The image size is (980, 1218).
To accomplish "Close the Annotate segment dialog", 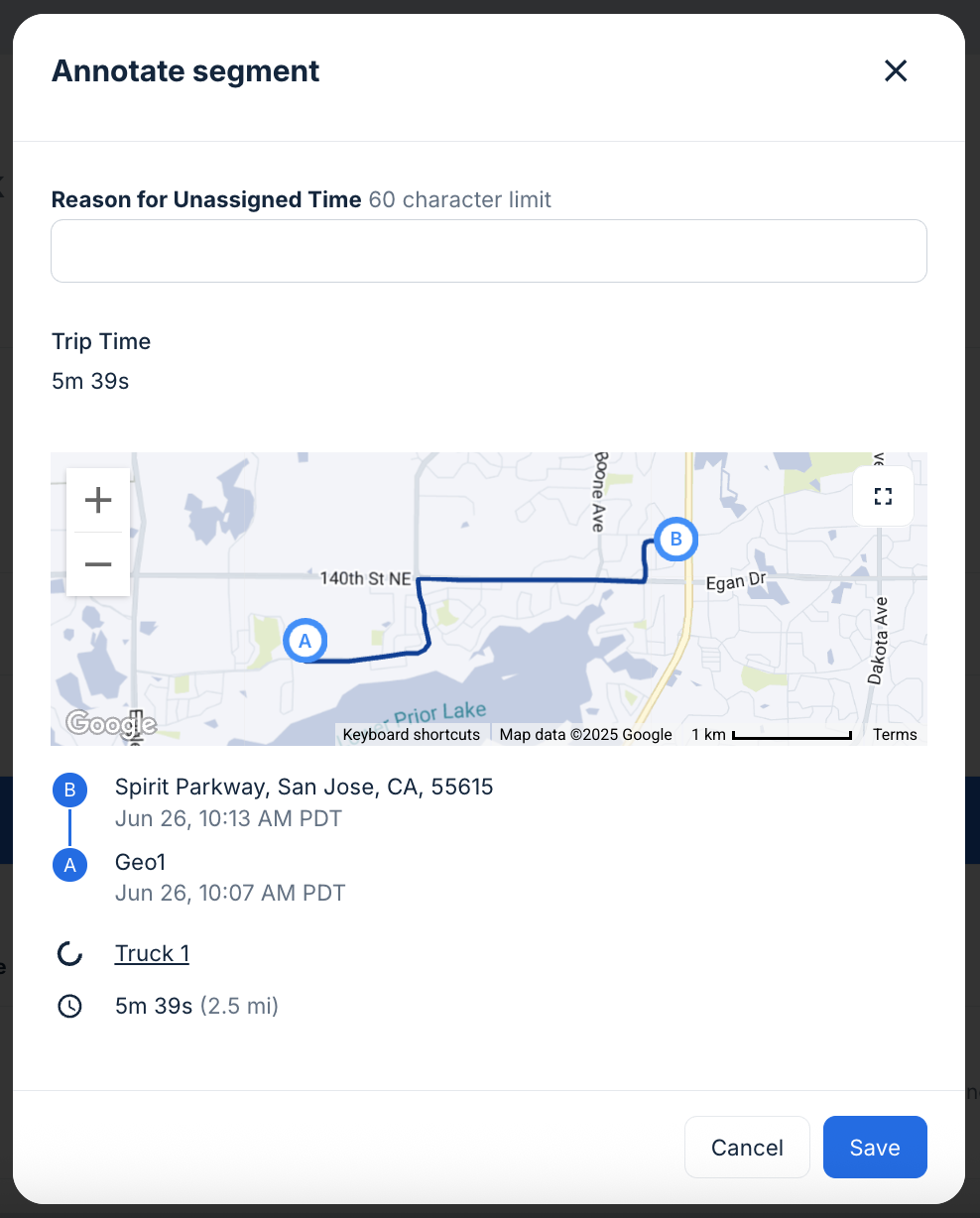I will point(896,71).
